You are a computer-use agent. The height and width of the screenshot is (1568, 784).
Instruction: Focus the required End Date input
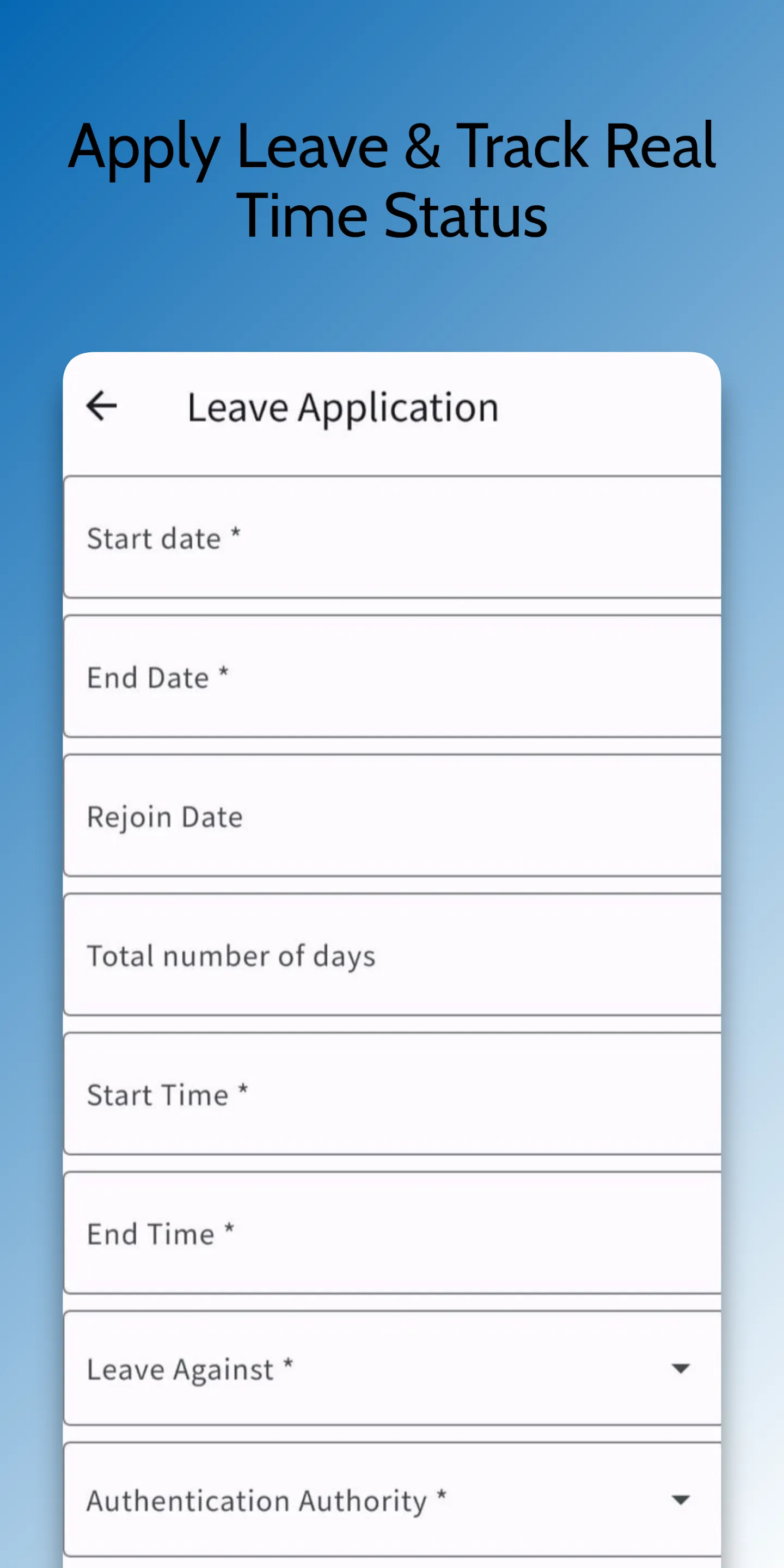(x=392, y=677)
